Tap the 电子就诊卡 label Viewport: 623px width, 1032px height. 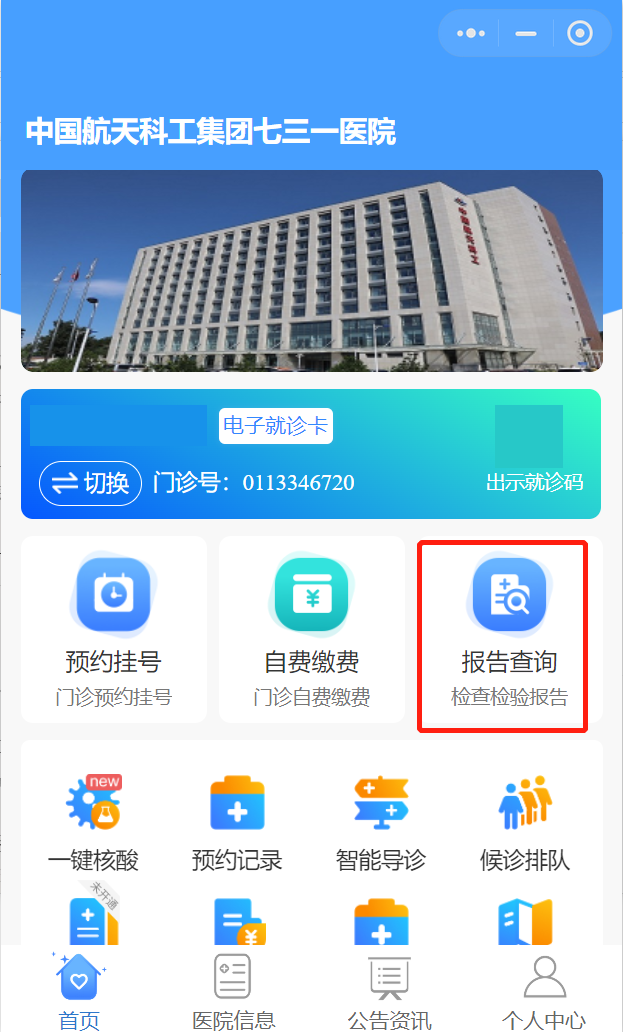pos(275,426)
